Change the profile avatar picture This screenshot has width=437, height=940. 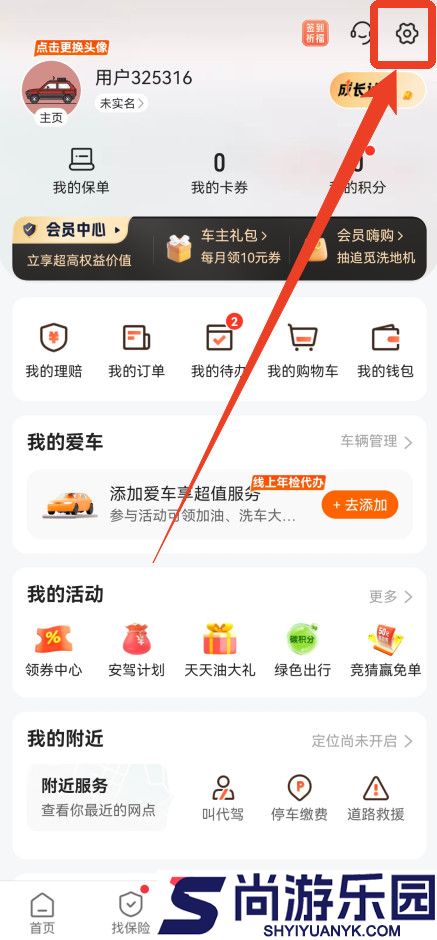coord(51,90)
